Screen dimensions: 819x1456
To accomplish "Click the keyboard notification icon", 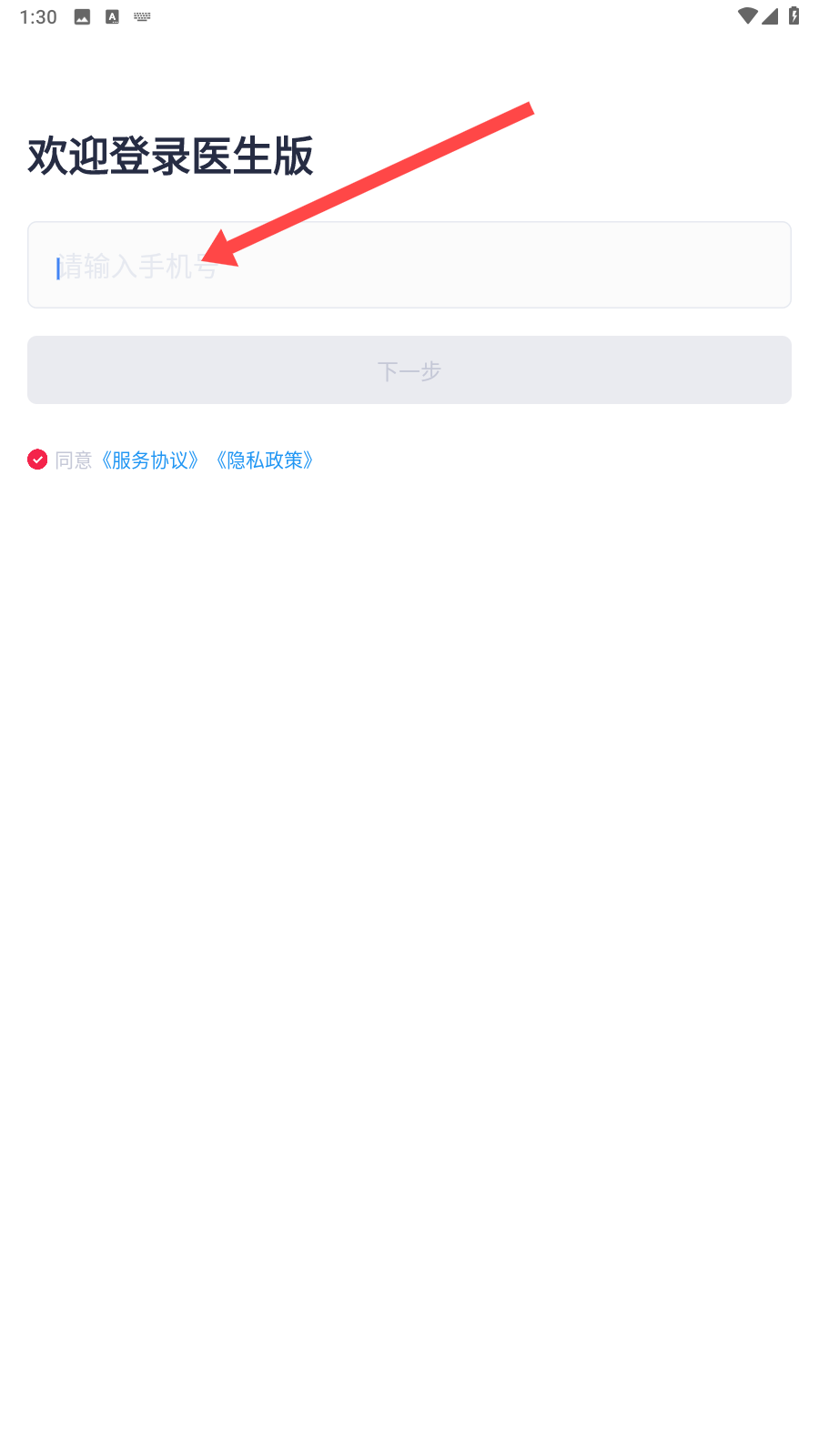I will 141,15.
